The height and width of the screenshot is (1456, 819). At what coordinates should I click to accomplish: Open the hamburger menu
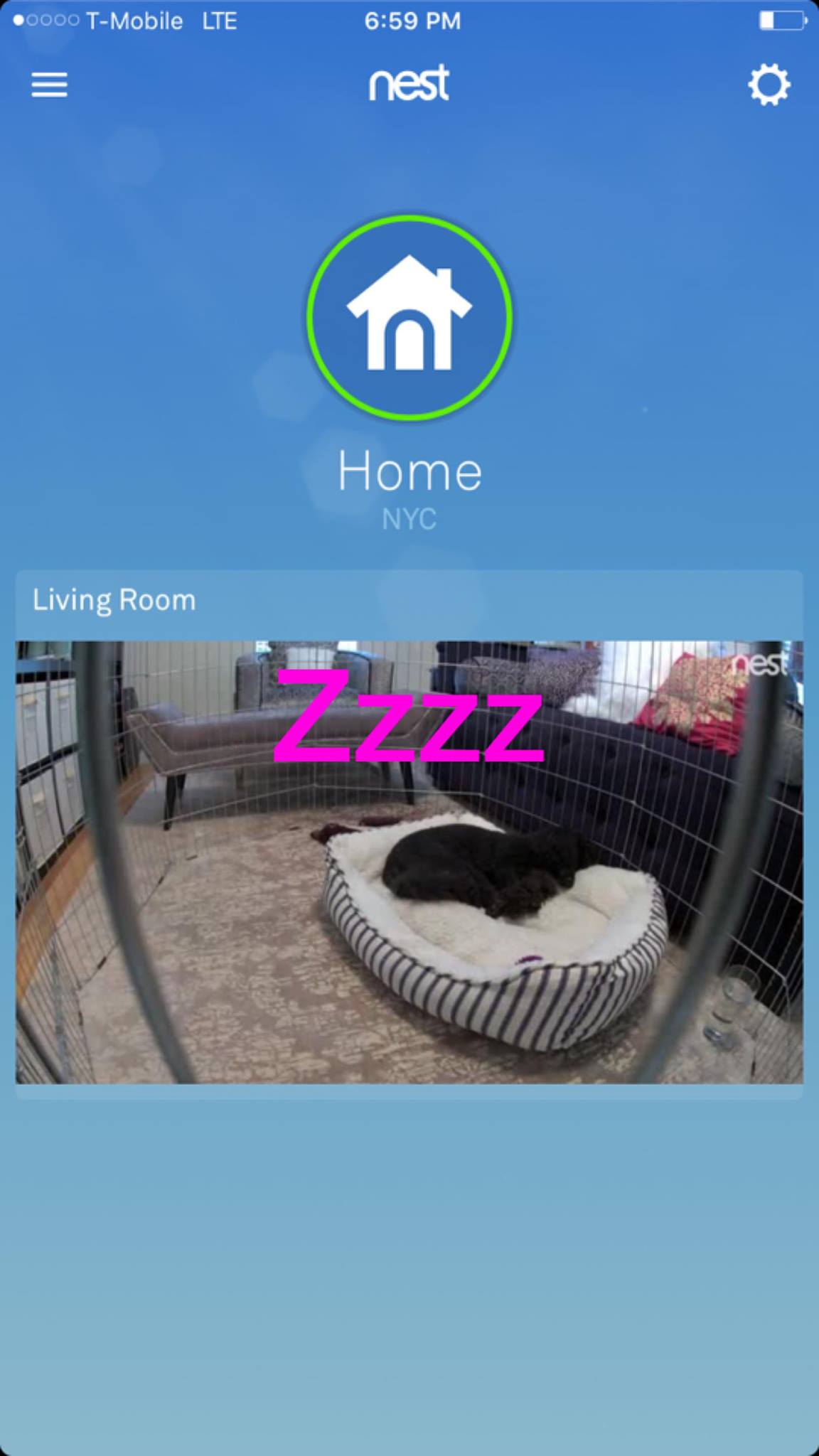[49, 85]
